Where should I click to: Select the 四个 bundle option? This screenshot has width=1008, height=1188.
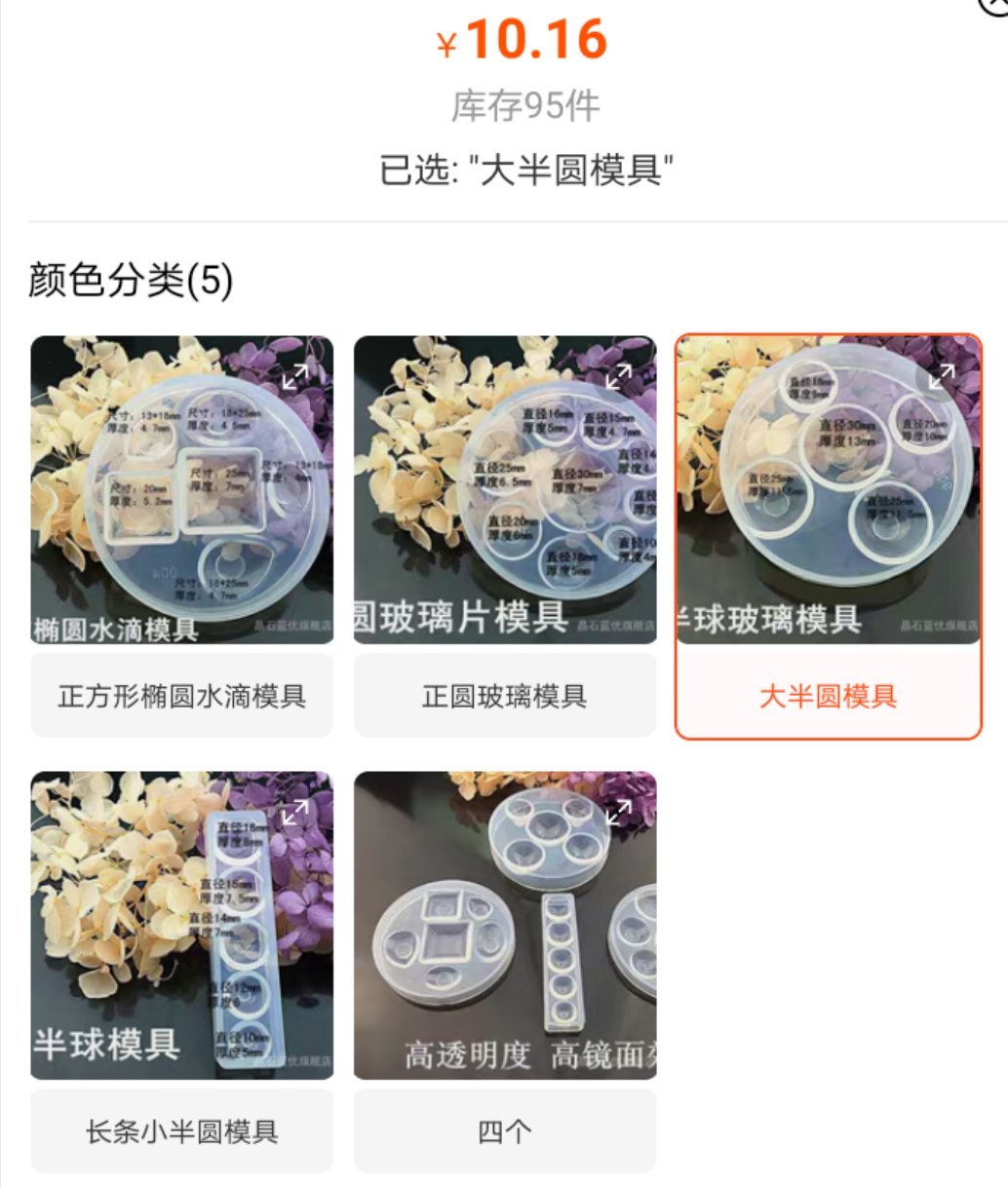click(504, 1131)
